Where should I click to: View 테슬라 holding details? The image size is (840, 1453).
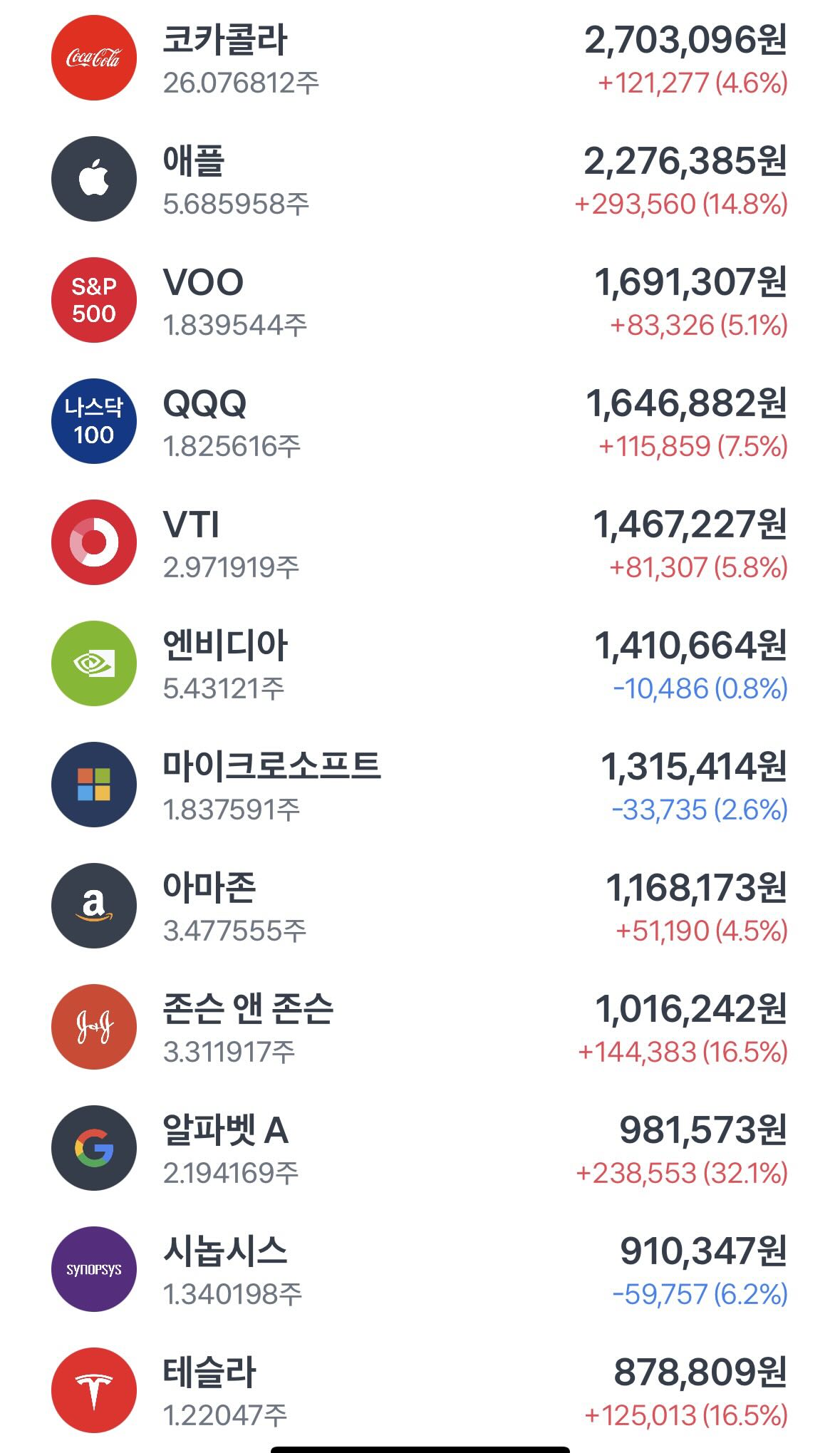click(x=420, y=1390)
